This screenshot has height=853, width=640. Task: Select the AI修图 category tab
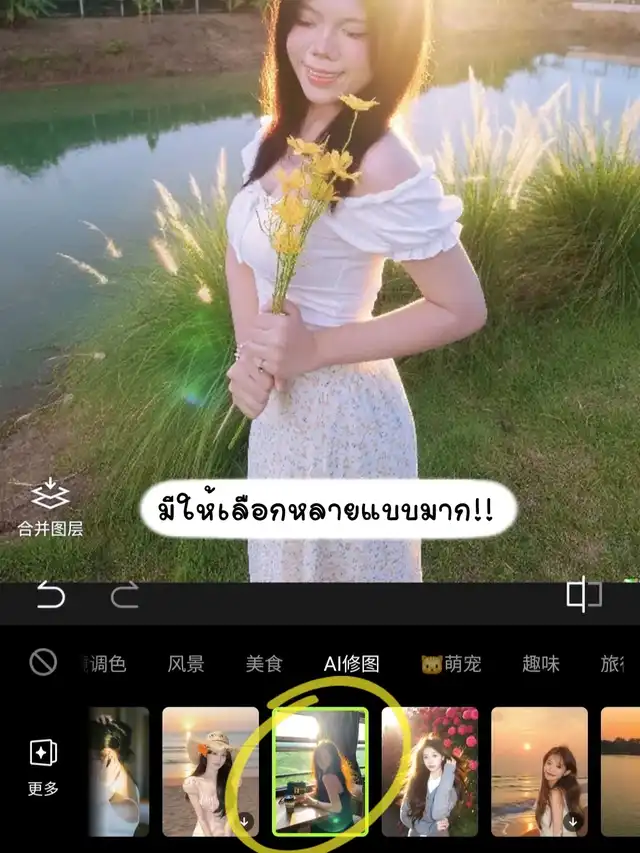coord(351,663)
